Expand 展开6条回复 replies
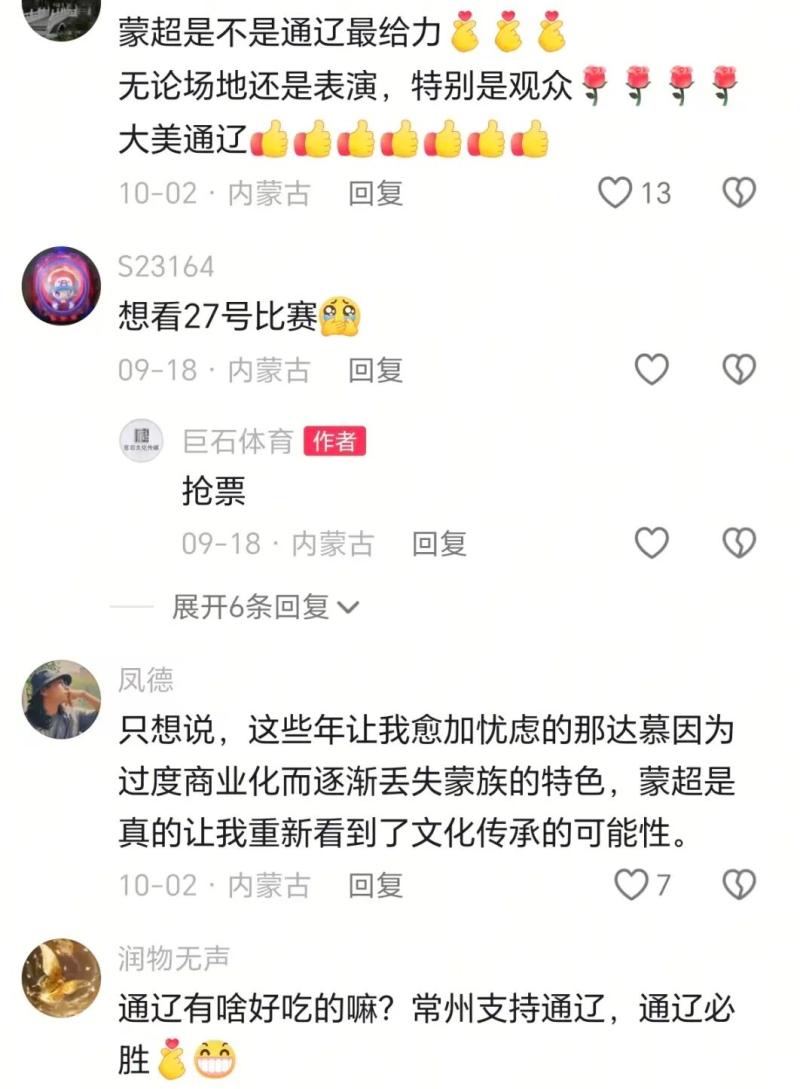 tap(265, 606)
